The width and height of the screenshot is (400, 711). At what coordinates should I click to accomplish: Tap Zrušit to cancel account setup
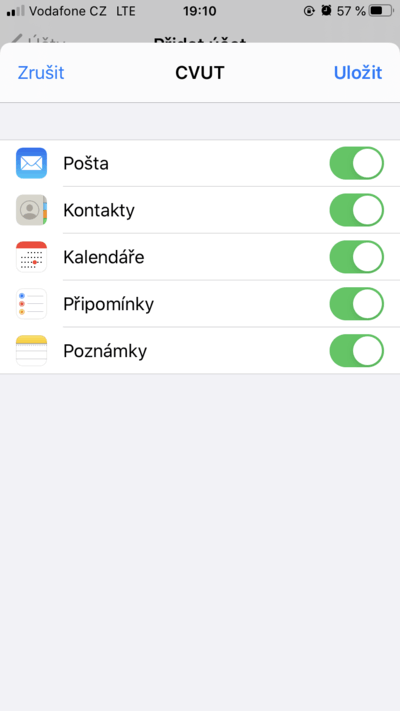41,73
